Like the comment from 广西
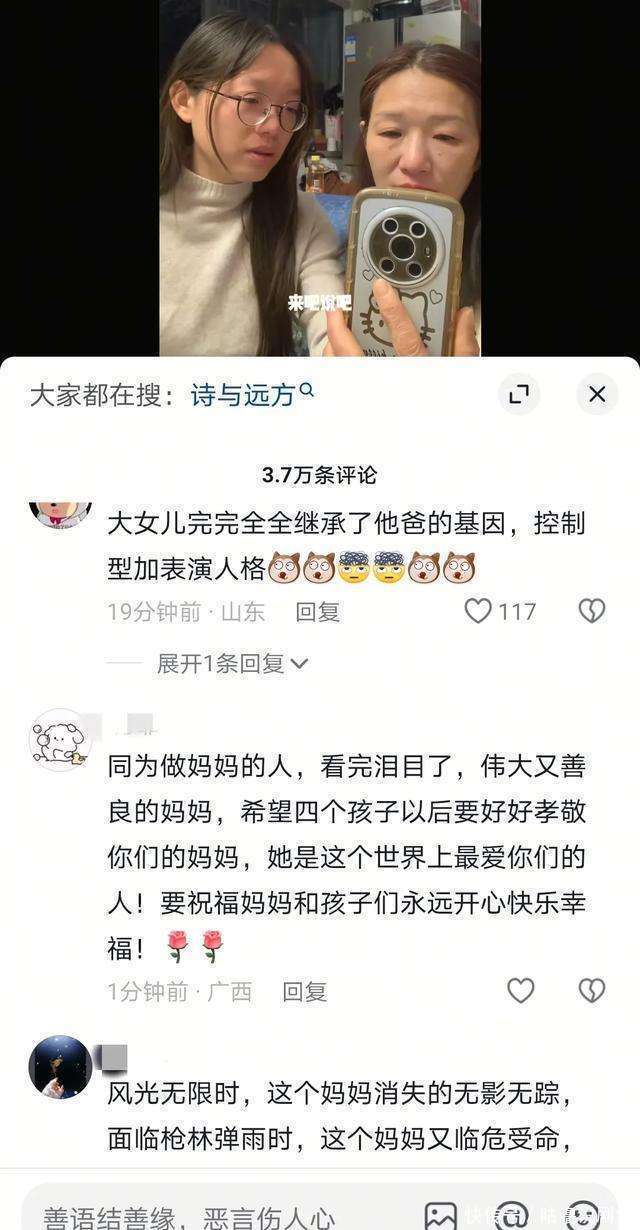This screenshot has height=1230, width=640. click(521, 991)
